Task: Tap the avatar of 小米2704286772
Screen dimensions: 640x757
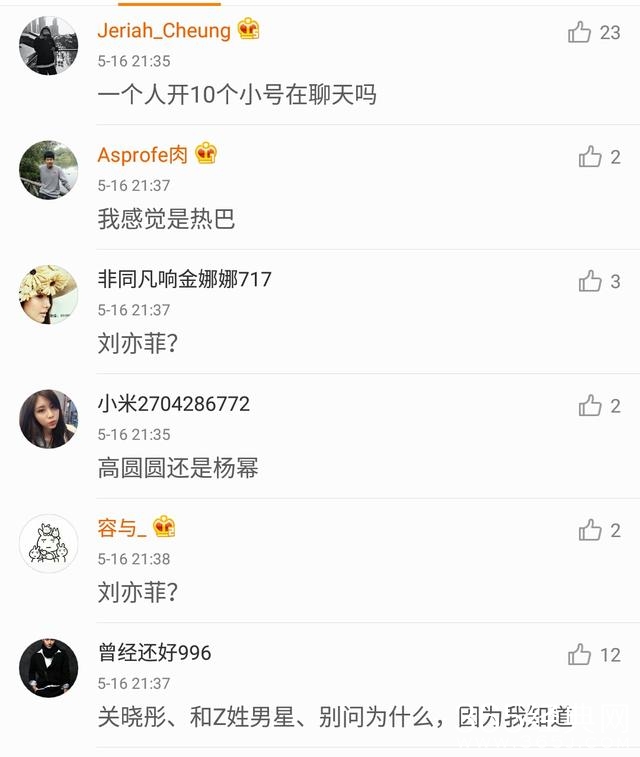Action: click(48, 419)
